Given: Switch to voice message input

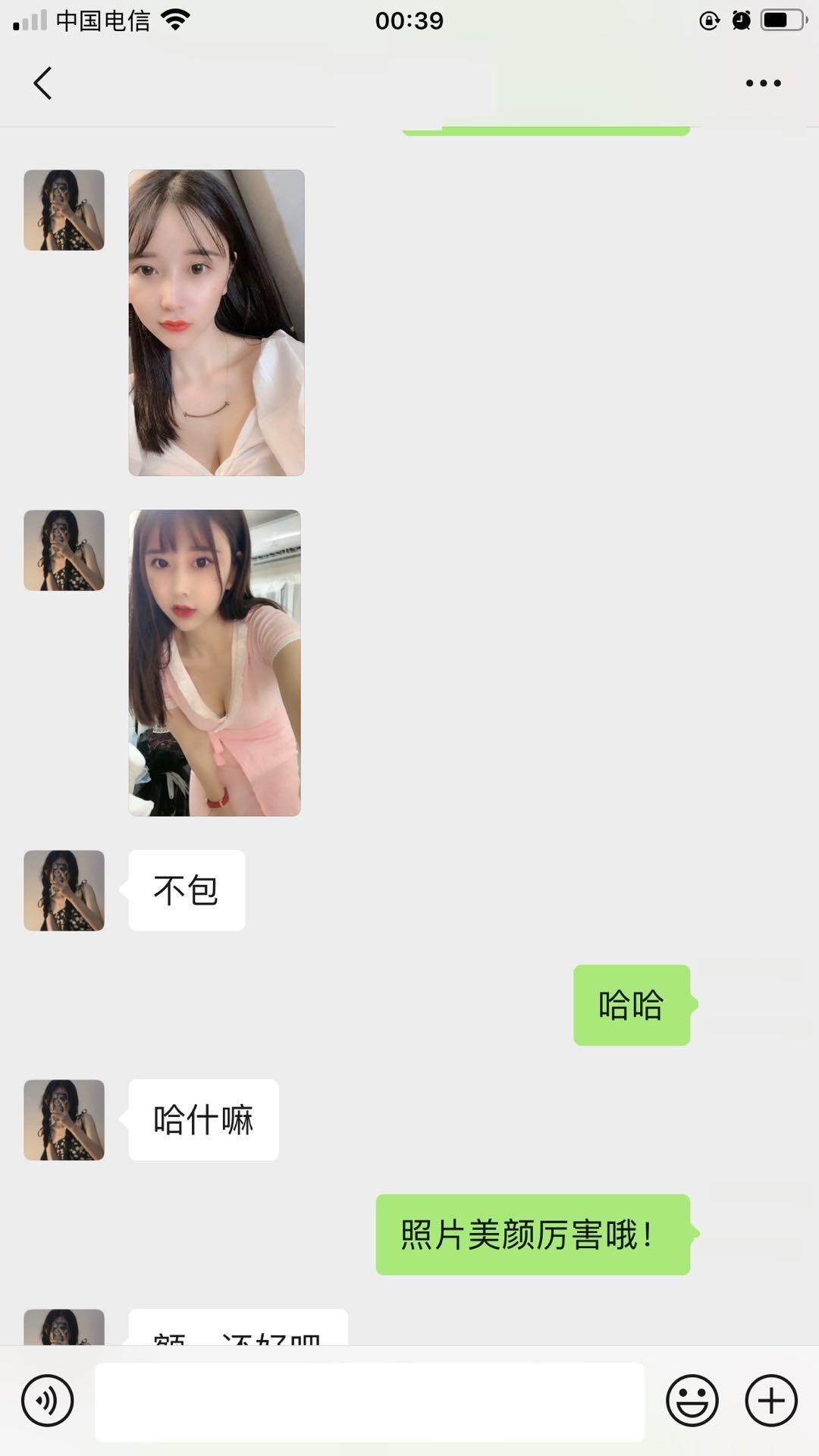Looking at the screenshot, I should [48, 1401].
